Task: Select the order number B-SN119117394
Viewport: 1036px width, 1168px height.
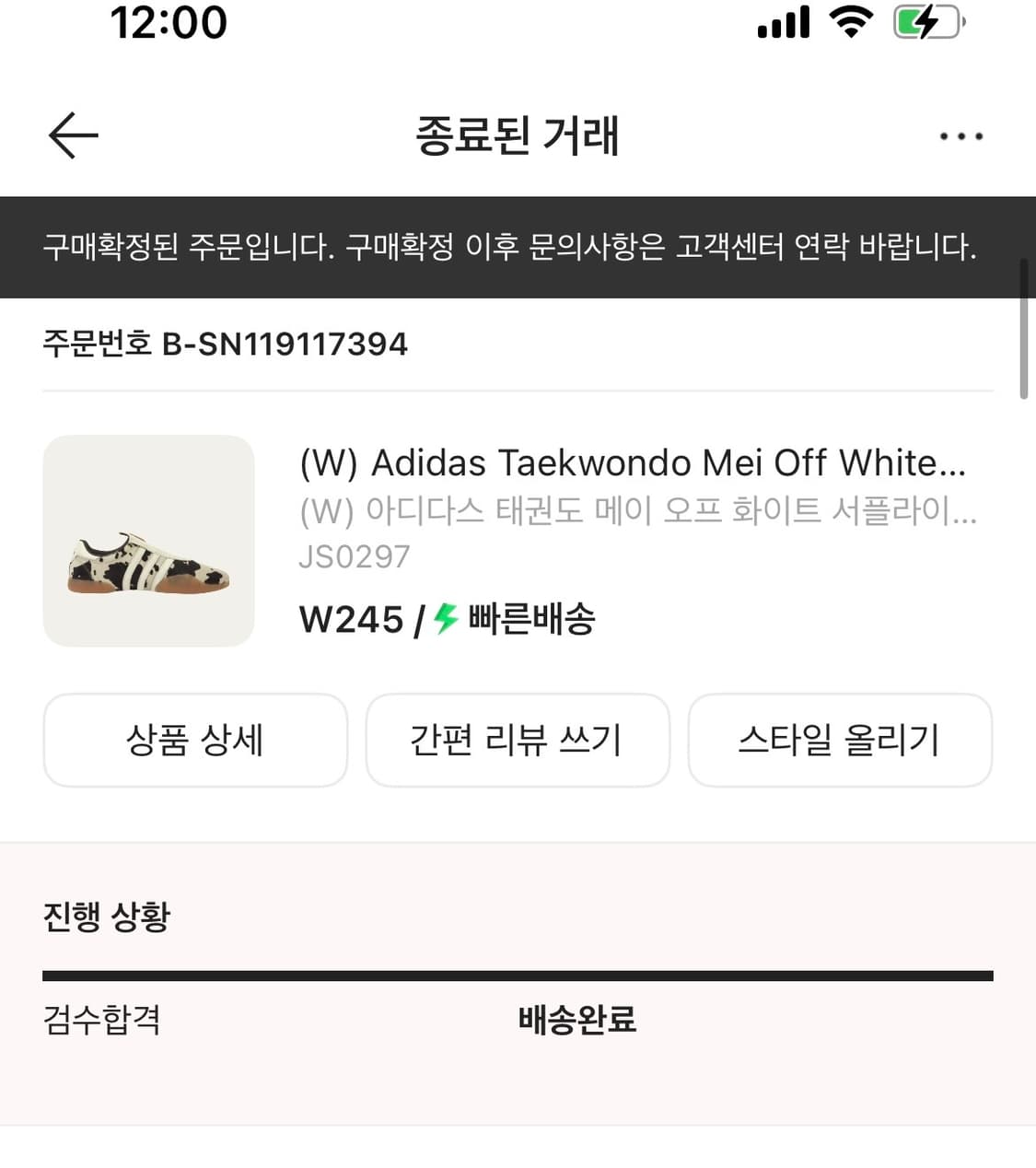Action: point(224,344)
